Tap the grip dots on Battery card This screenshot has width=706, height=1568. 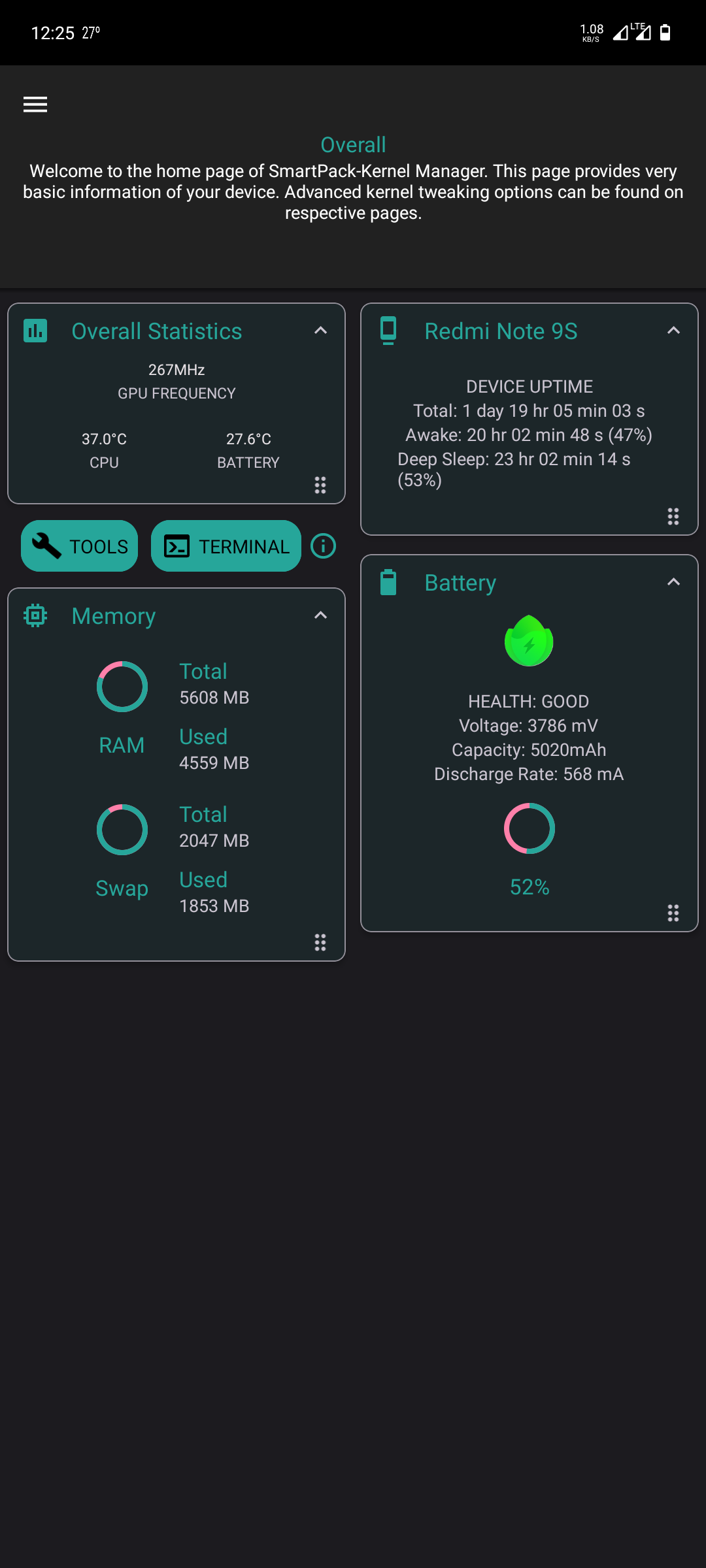tap(673, 913)
